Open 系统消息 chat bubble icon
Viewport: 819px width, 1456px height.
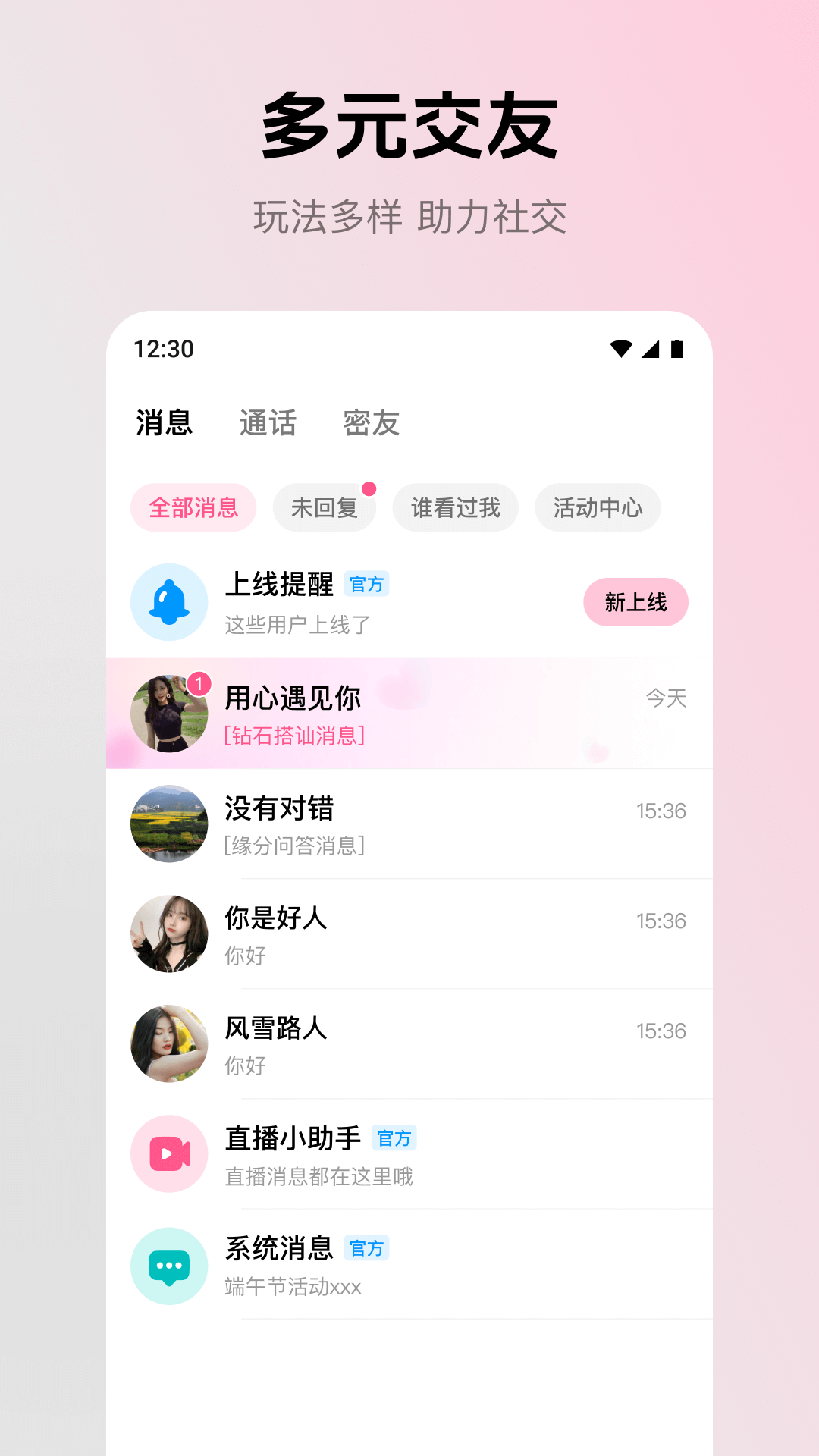169,1264
